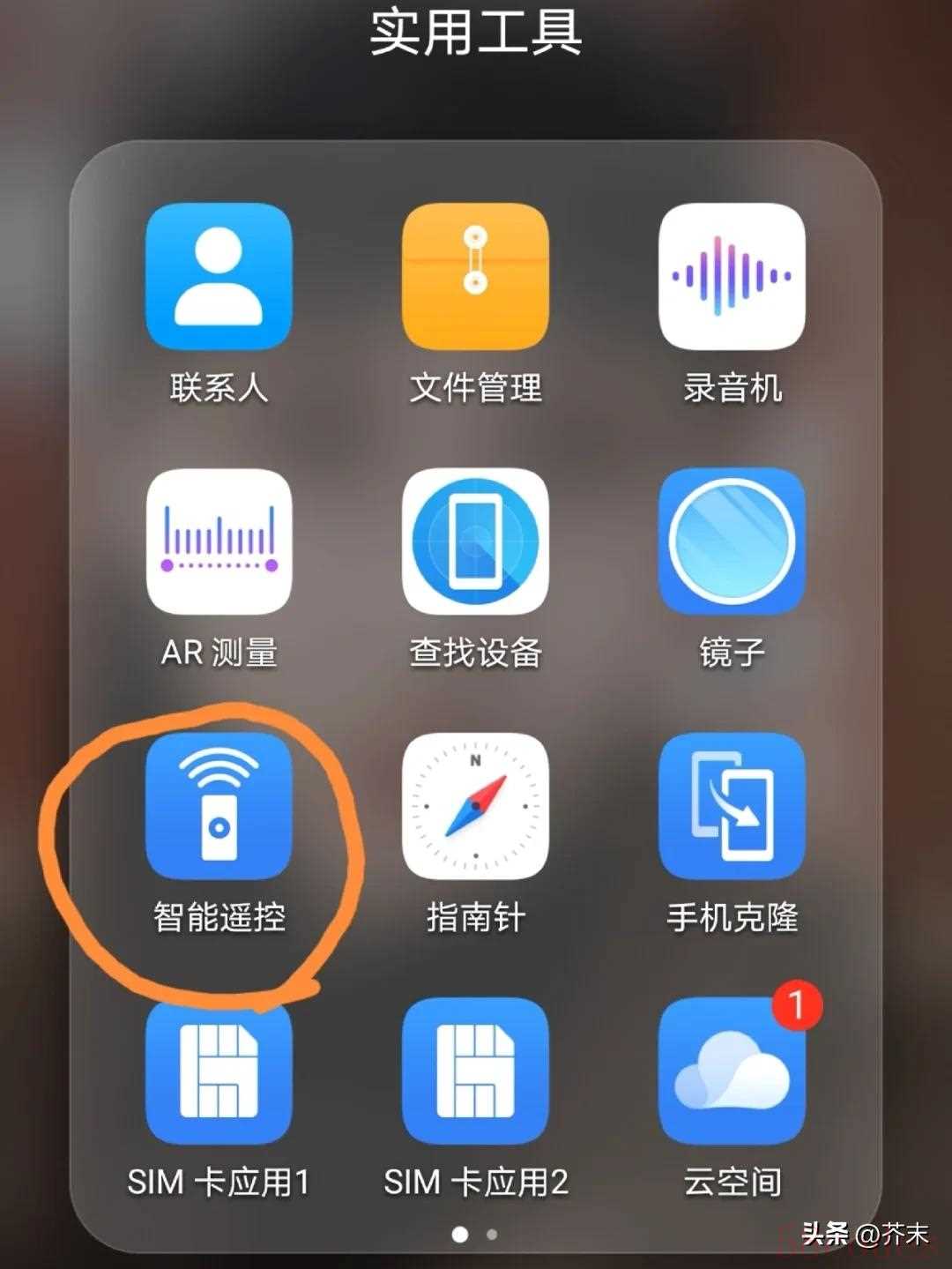Launch the 指南针 compass app

click(x=475, y=806)
